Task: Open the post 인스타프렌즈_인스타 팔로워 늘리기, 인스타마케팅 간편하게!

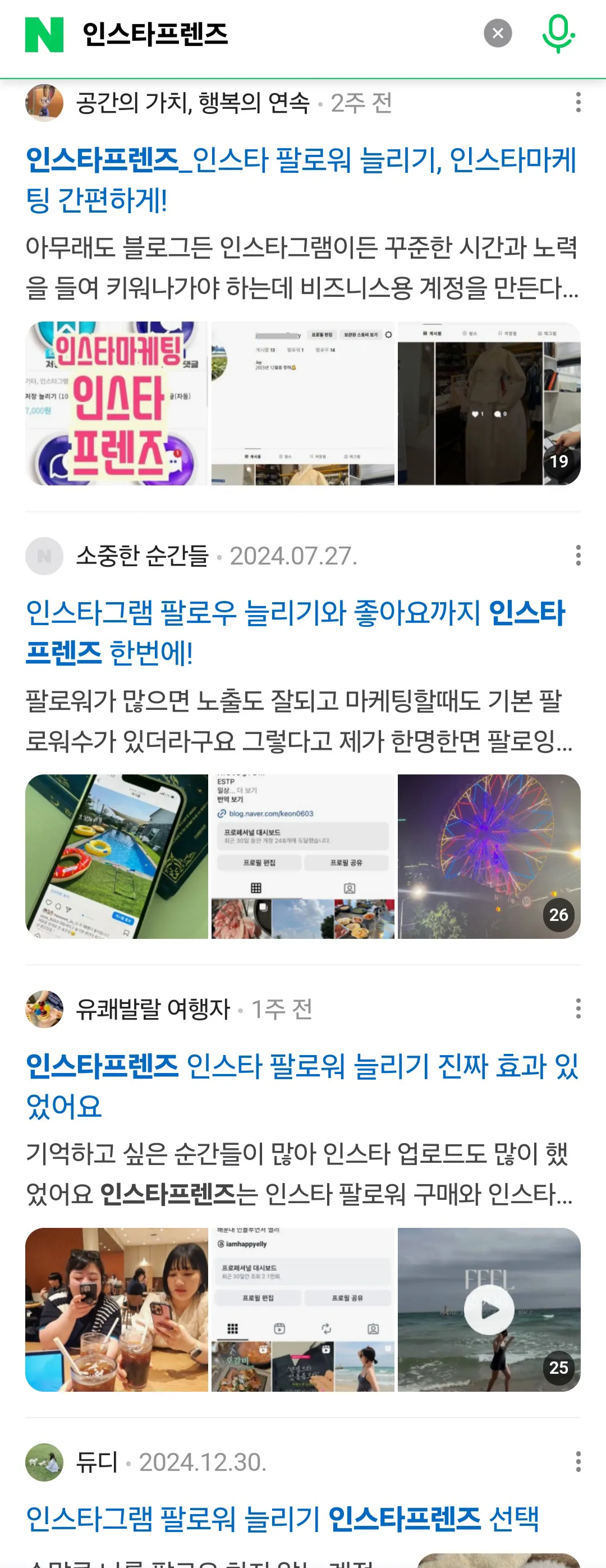Action: 301,180
